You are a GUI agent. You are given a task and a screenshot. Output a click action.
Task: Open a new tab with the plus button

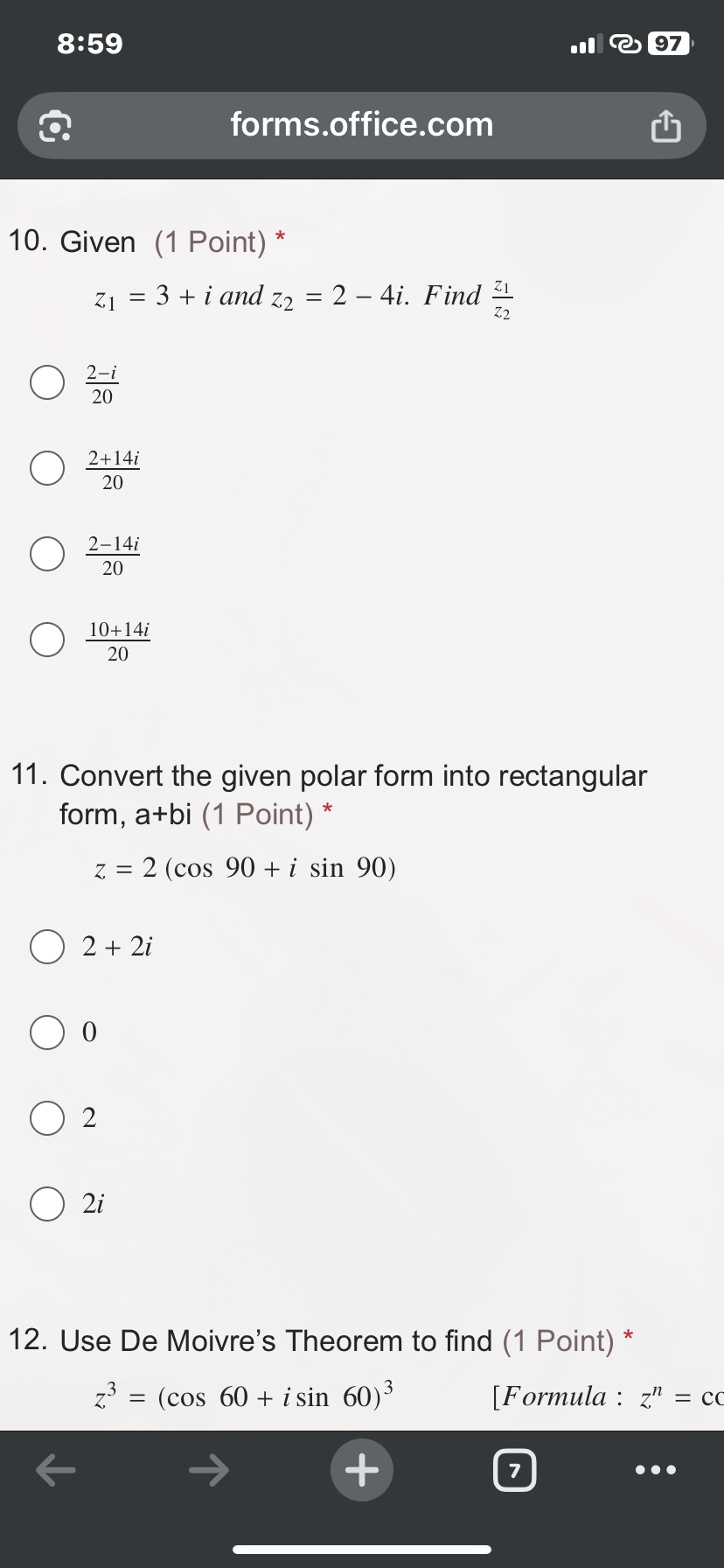362,1470
